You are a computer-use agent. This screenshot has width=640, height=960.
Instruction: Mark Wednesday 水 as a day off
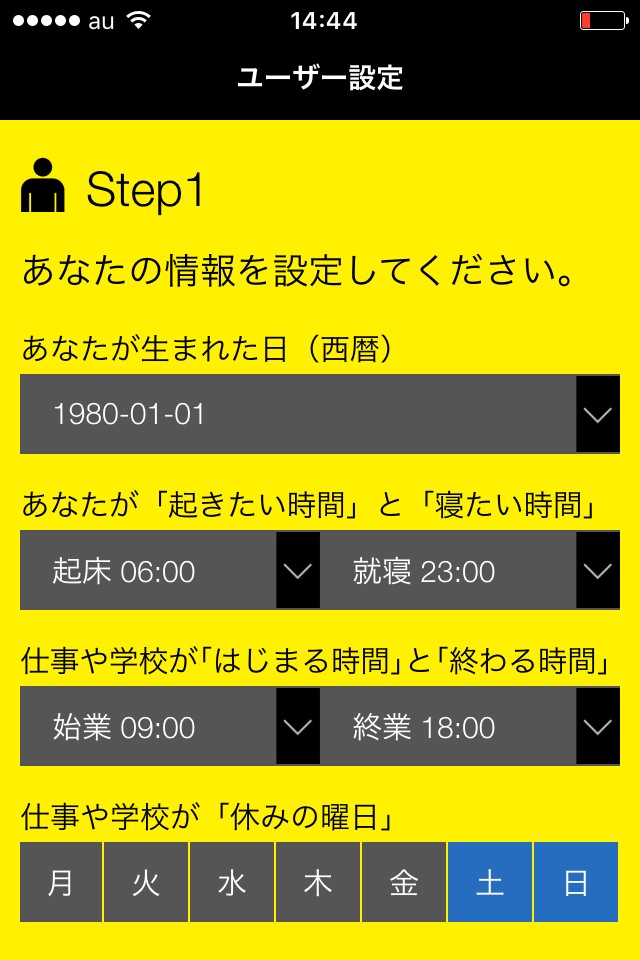click(x=232, y=882)
